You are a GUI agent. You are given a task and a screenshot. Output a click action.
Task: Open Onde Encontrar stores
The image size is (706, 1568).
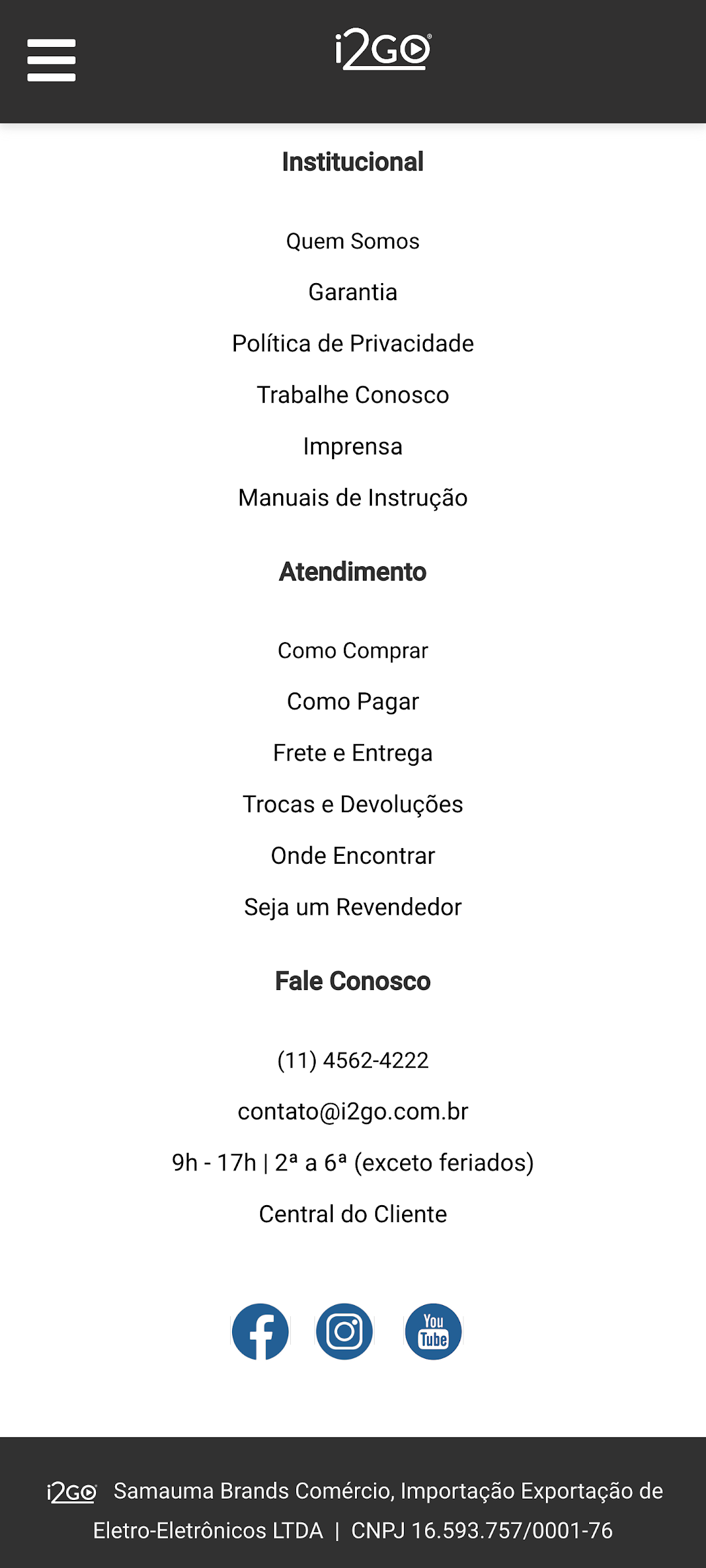pos(353,856)
